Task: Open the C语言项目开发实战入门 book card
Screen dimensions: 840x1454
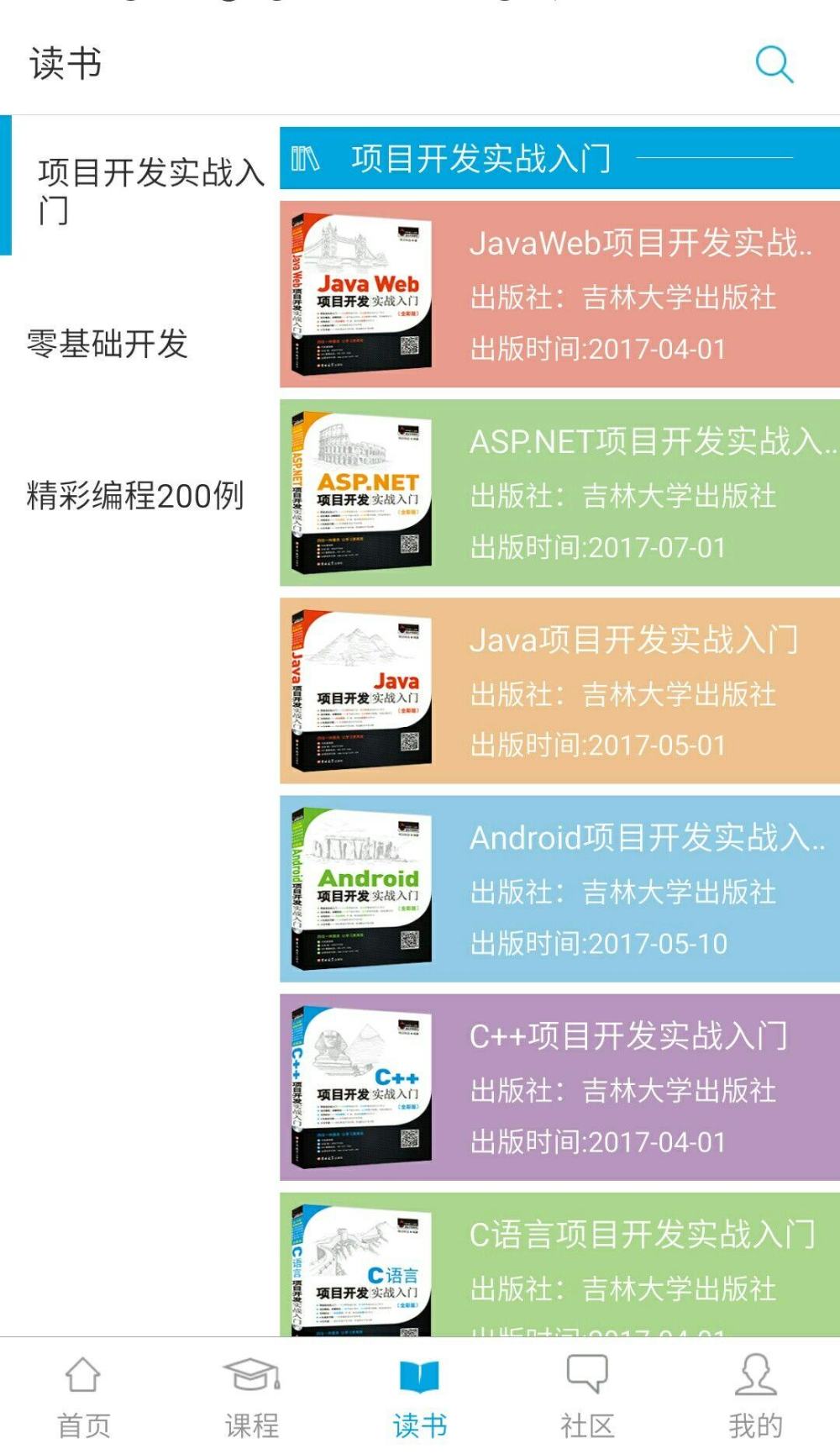Action: (x=559, y=1264)
